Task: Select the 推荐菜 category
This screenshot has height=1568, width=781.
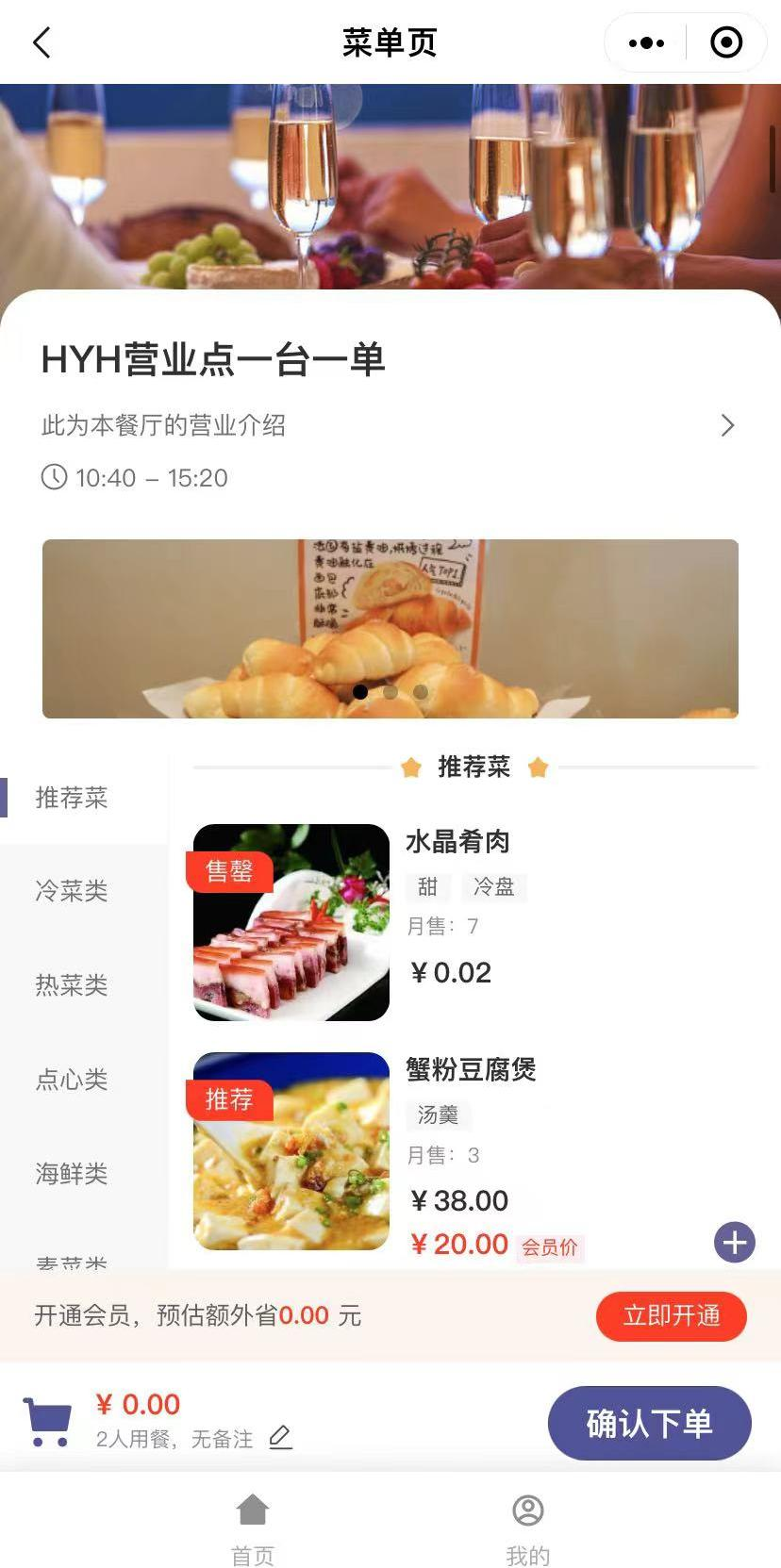Action: 72,798
